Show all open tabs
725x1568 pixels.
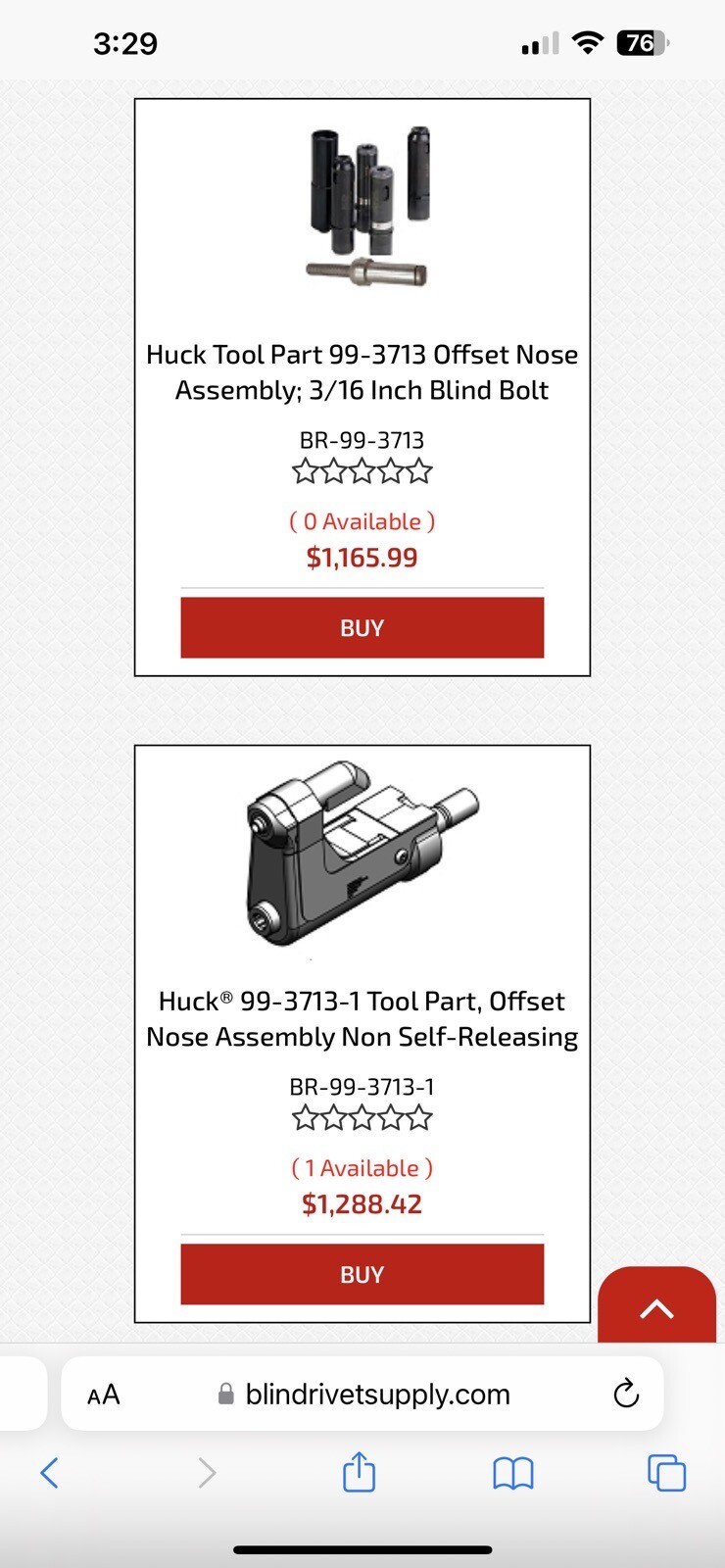666,1473
